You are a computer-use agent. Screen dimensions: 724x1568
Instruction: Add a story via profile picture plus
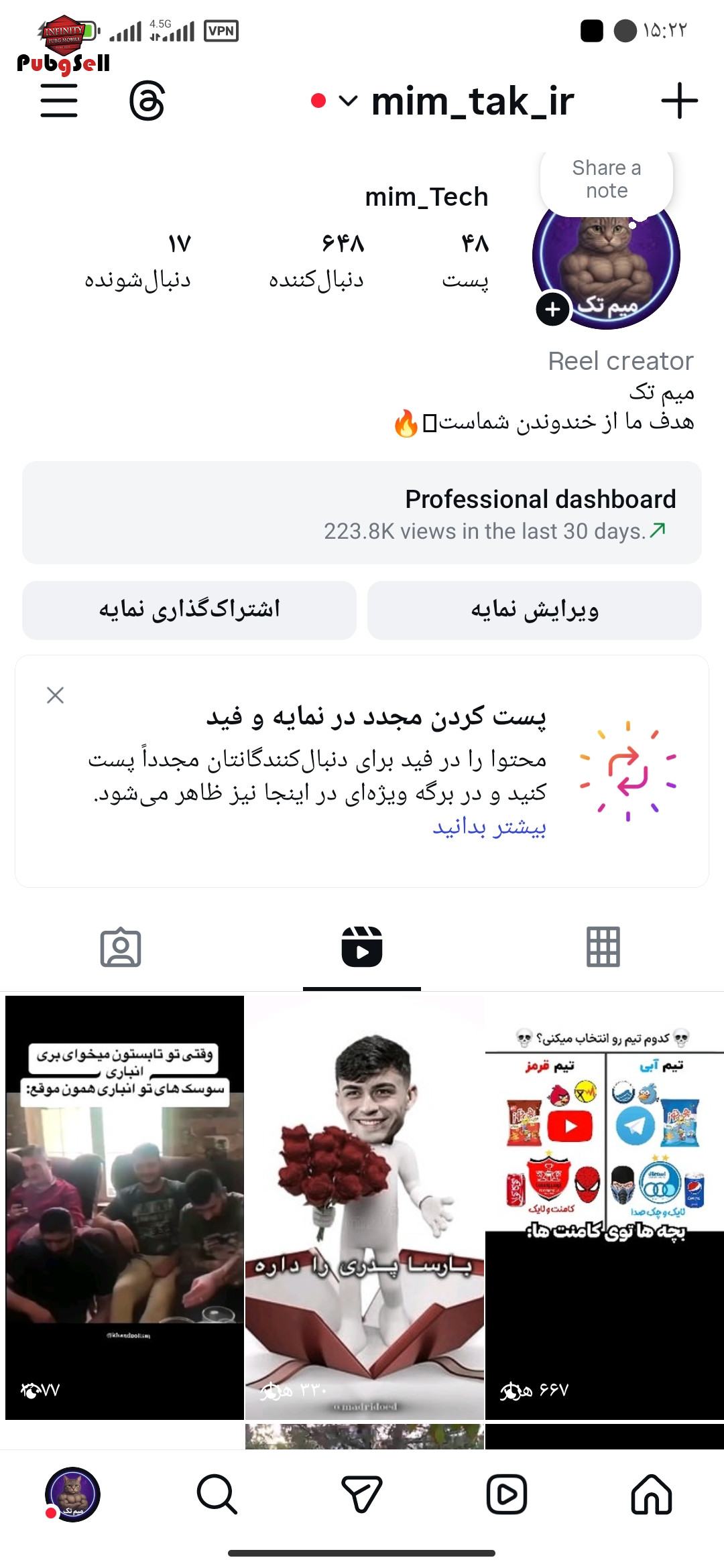[553, 309]
